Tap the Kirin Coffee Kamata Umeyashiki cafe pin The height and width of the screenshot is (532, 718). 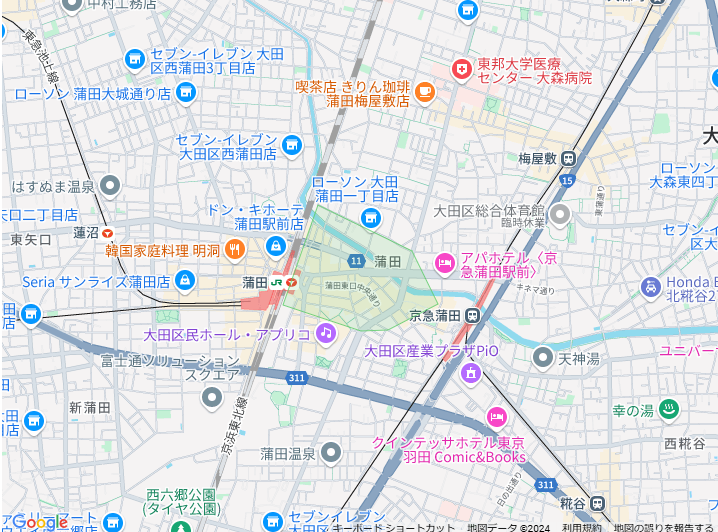coord(425,92)
